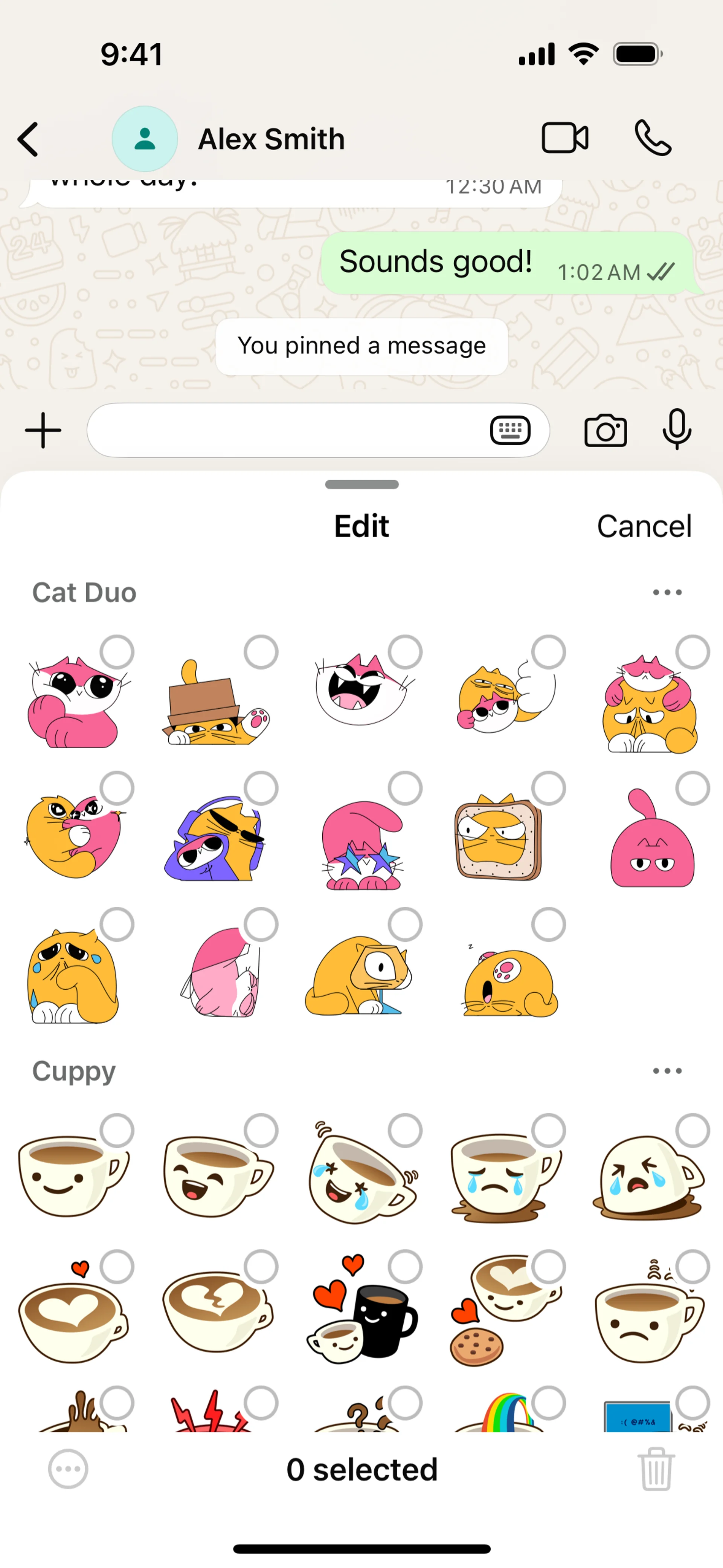723x1568 pixels.
Task: Open the camera
Action: click(605, 430)
